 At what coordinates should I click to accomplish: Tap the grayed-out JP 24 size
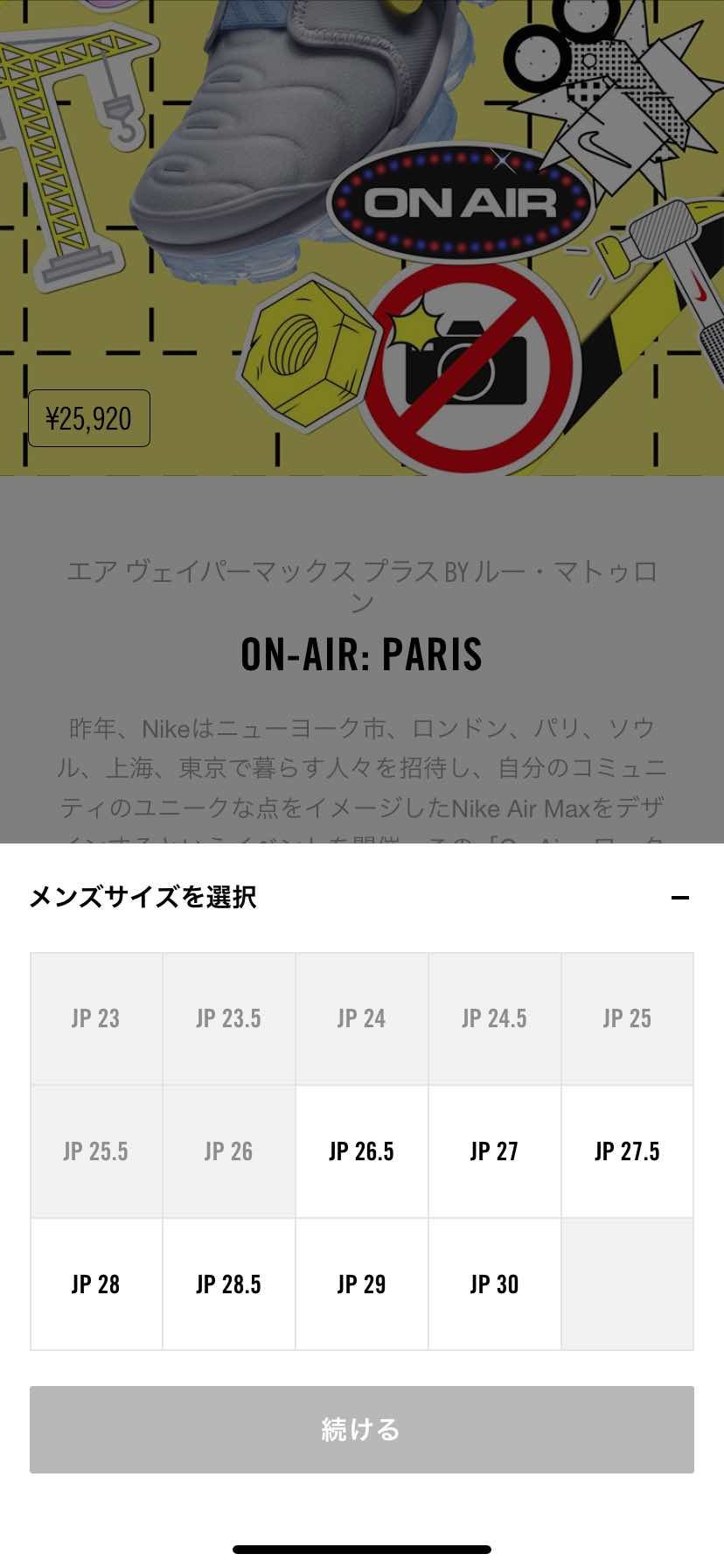[x=362, y=1018]
